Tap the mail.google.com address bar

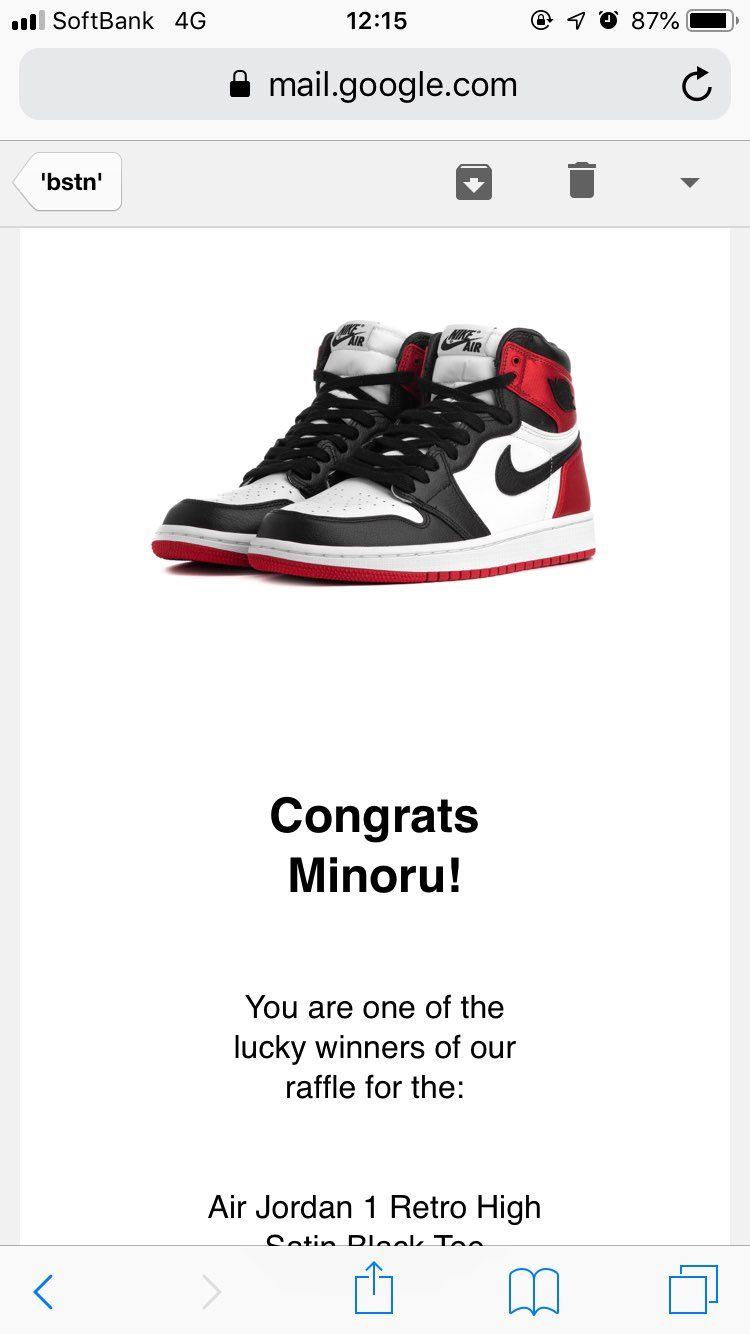click(x=374, y=85)
